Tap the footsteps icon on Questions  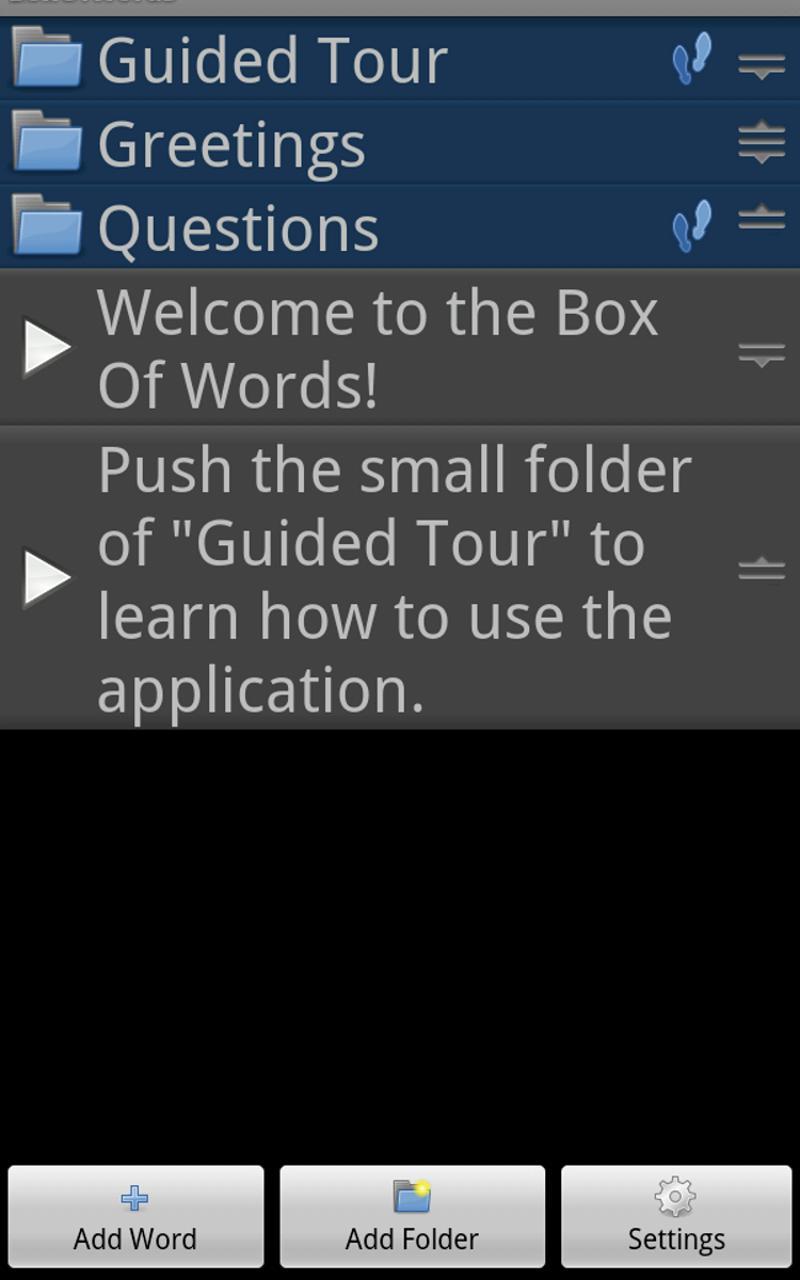(x=692, y=226)
